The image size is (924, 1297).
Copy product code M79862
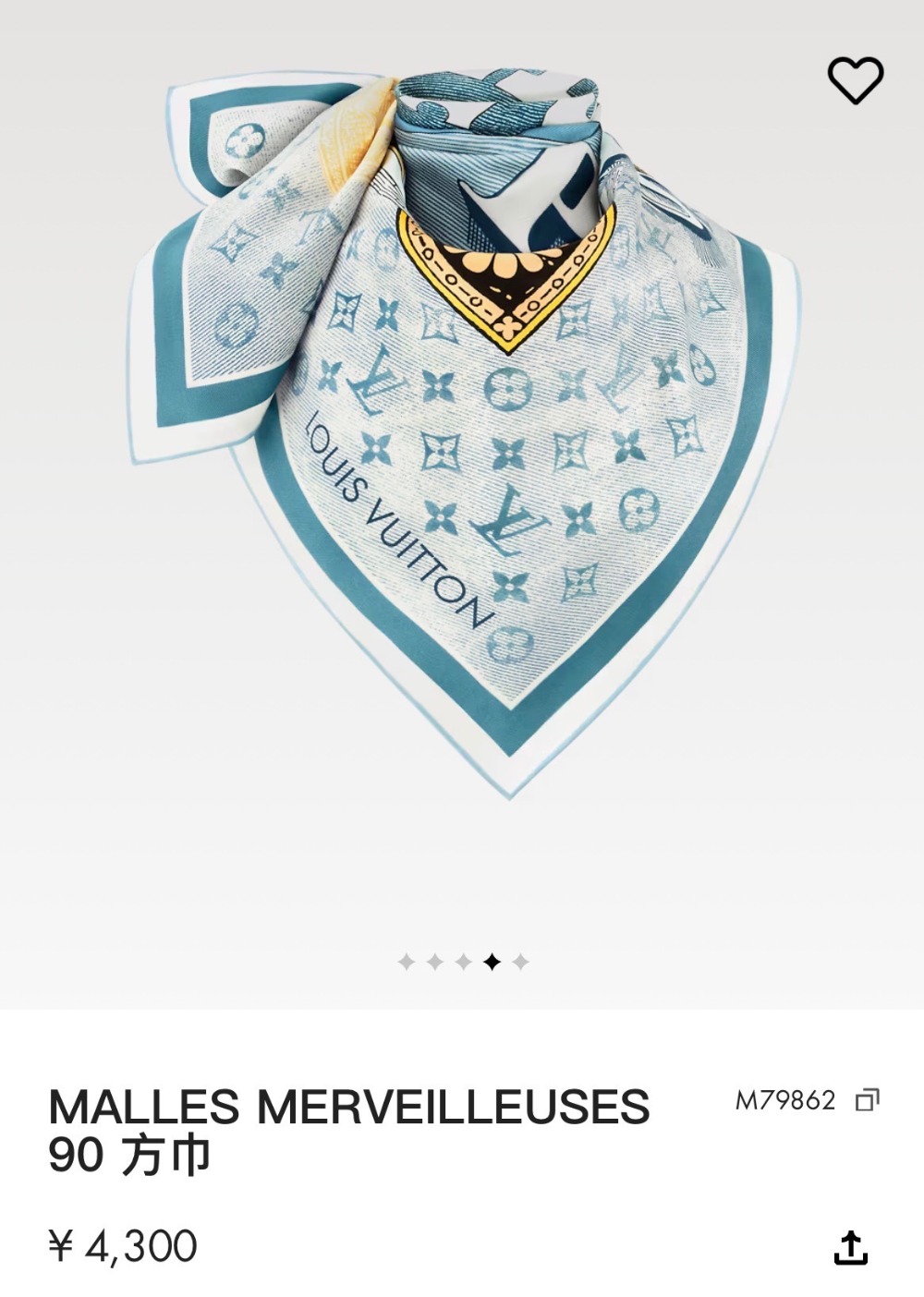pos(867,1100)
